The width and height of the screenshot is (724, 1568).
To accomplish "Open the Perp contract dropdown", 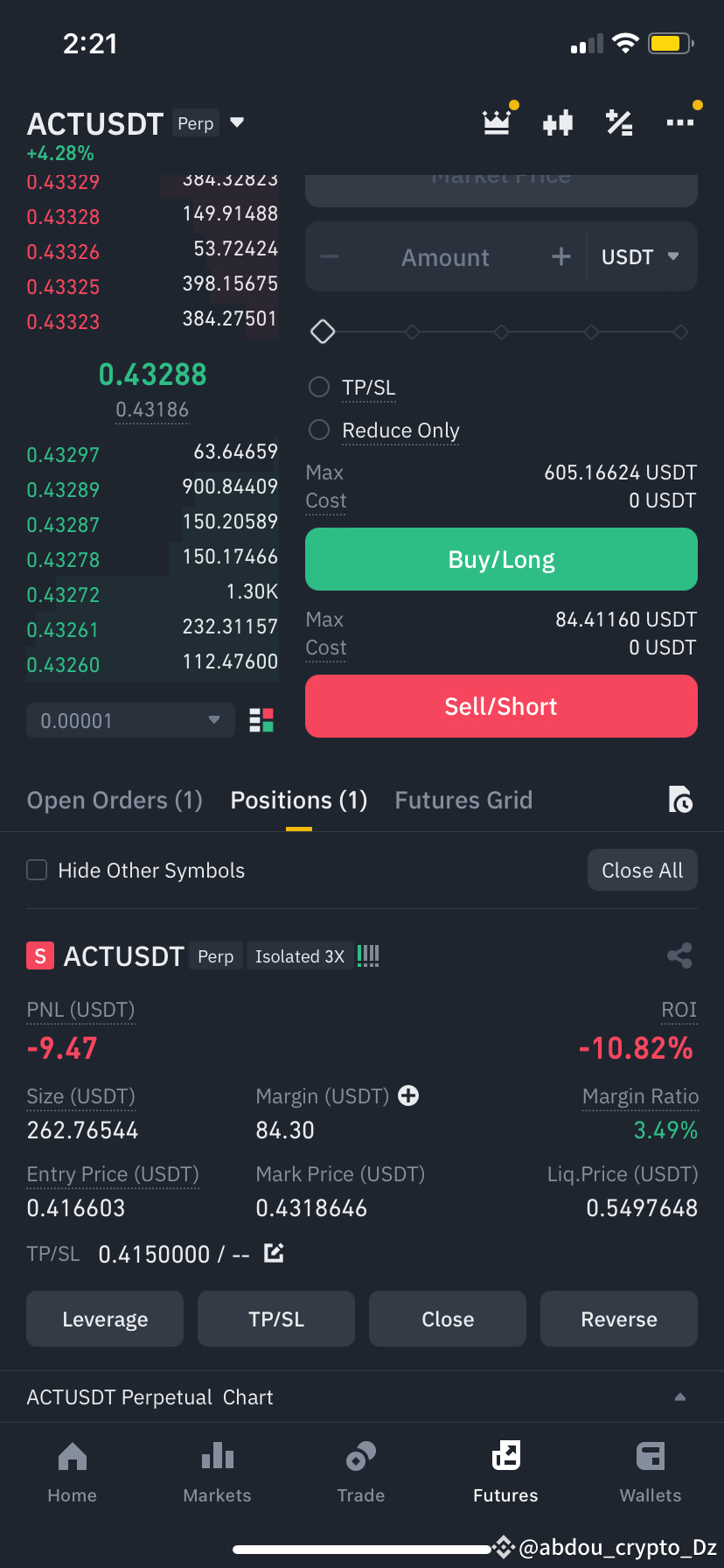I will click(210, 122).
